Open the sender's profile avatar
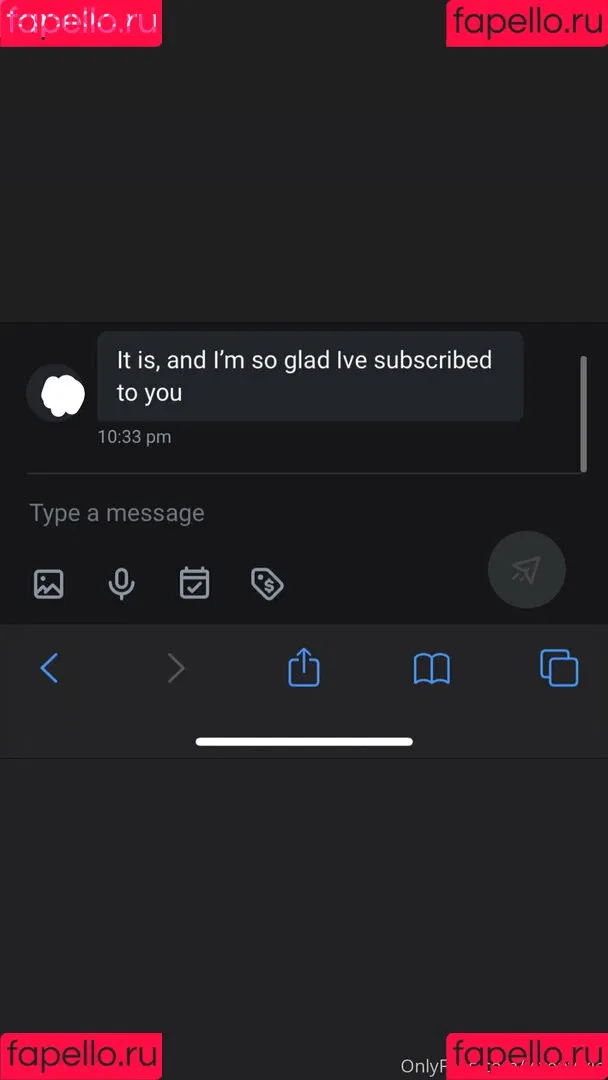608x1080 pixels. coord(55,393)
